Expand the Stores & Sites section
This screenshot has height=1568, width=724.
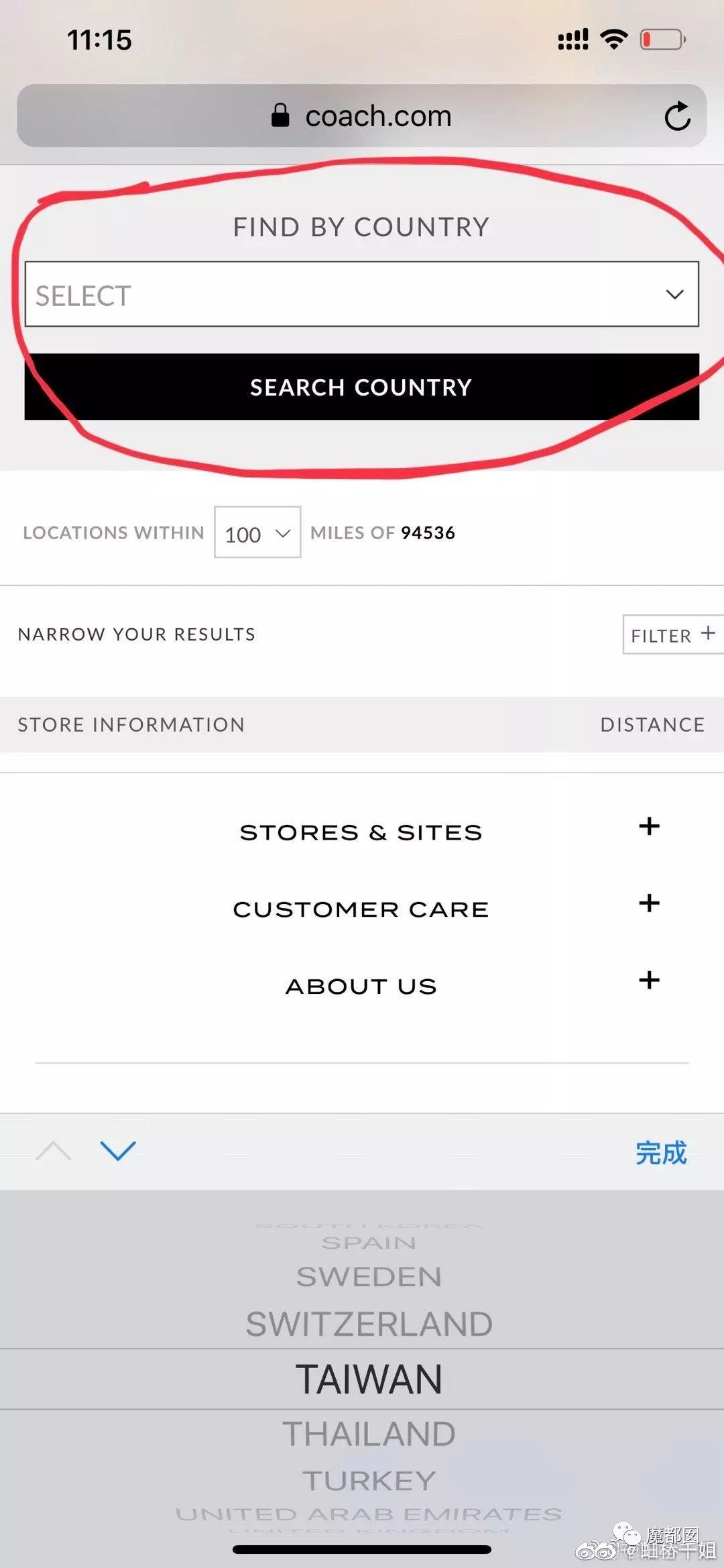[x=362, y=832]
